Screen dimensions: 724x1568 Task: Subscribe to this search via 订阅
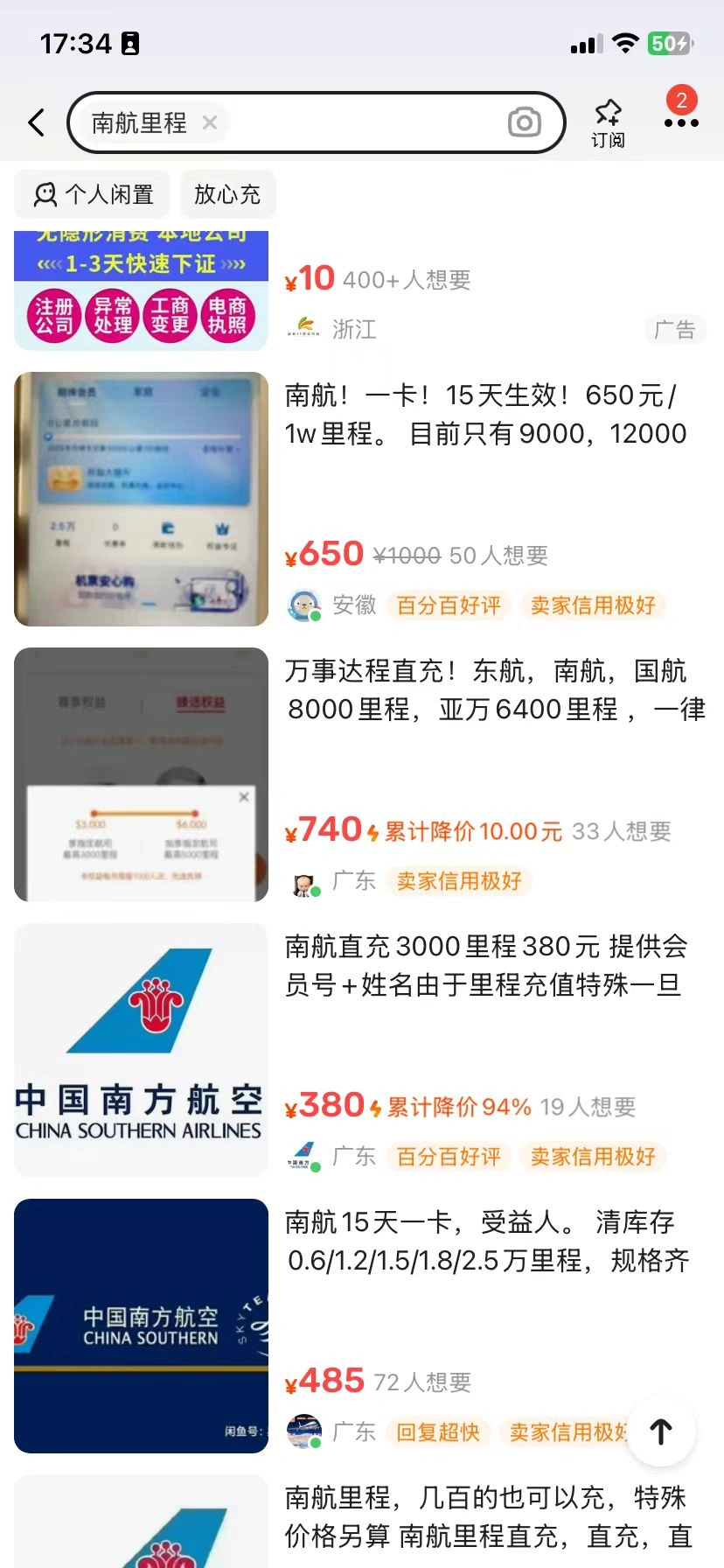608,124
